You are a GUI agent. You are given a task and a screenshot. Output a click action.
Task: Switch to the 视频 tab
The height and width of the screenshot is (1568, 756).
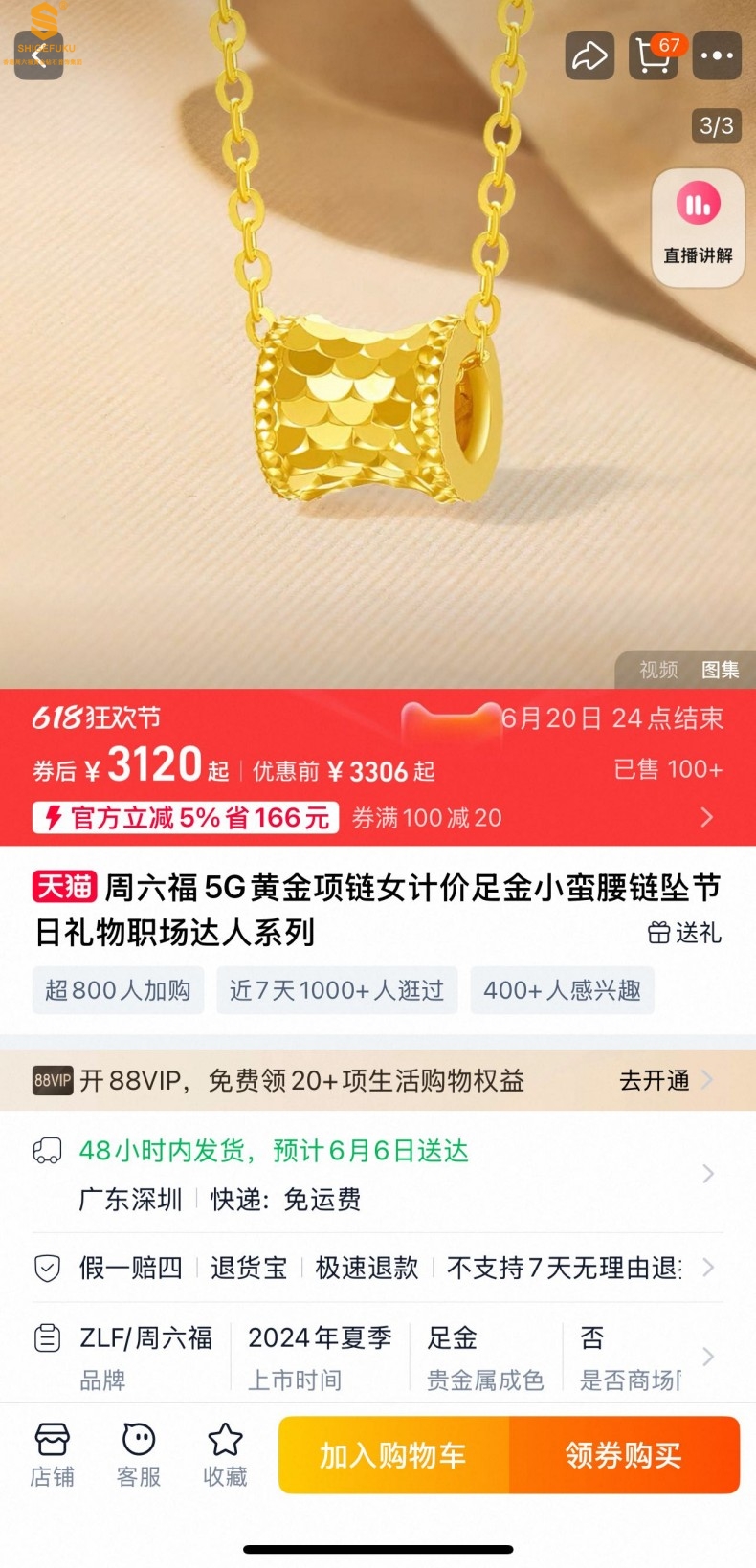pos(658,670)
